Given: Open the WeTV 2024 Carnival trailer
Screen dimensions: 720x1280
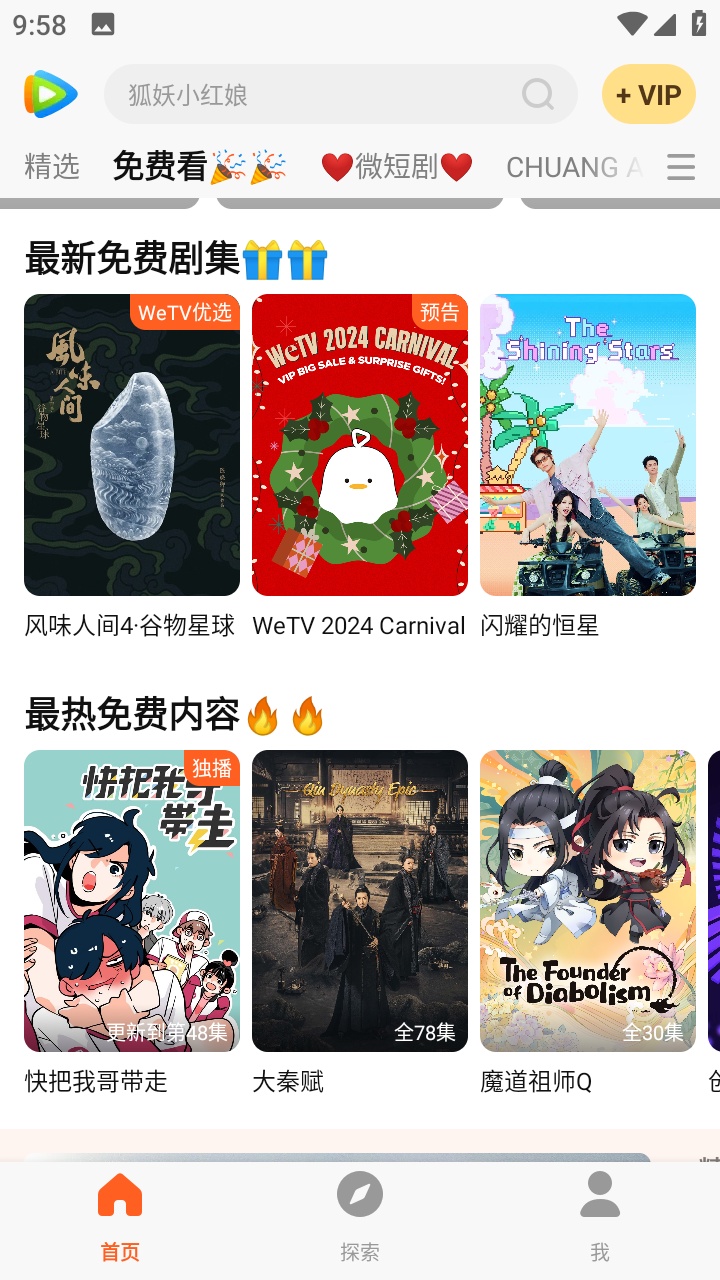Looking at the screenshot, I should pyautogui.click(x=360, y=445).
